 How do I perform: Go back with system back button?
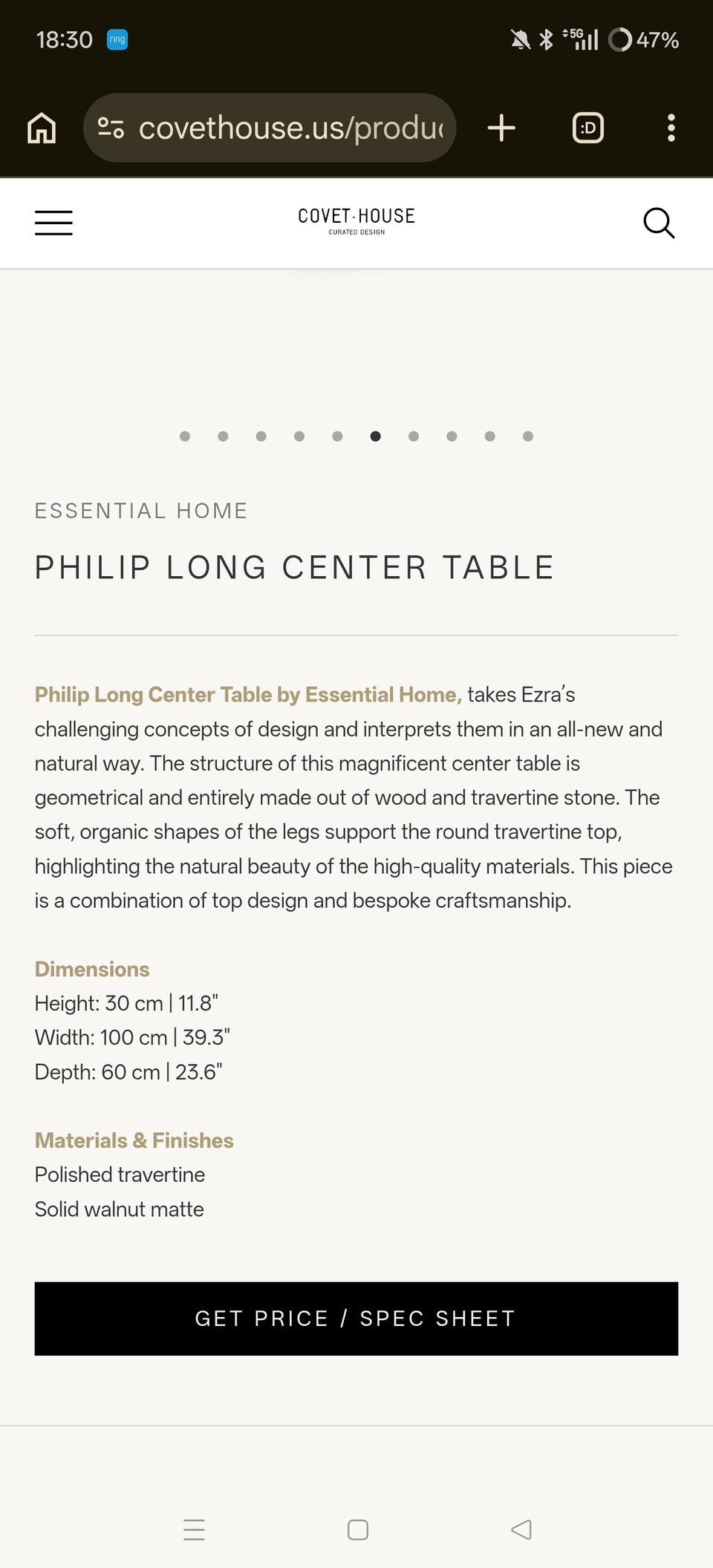(x=521, y=1529)
